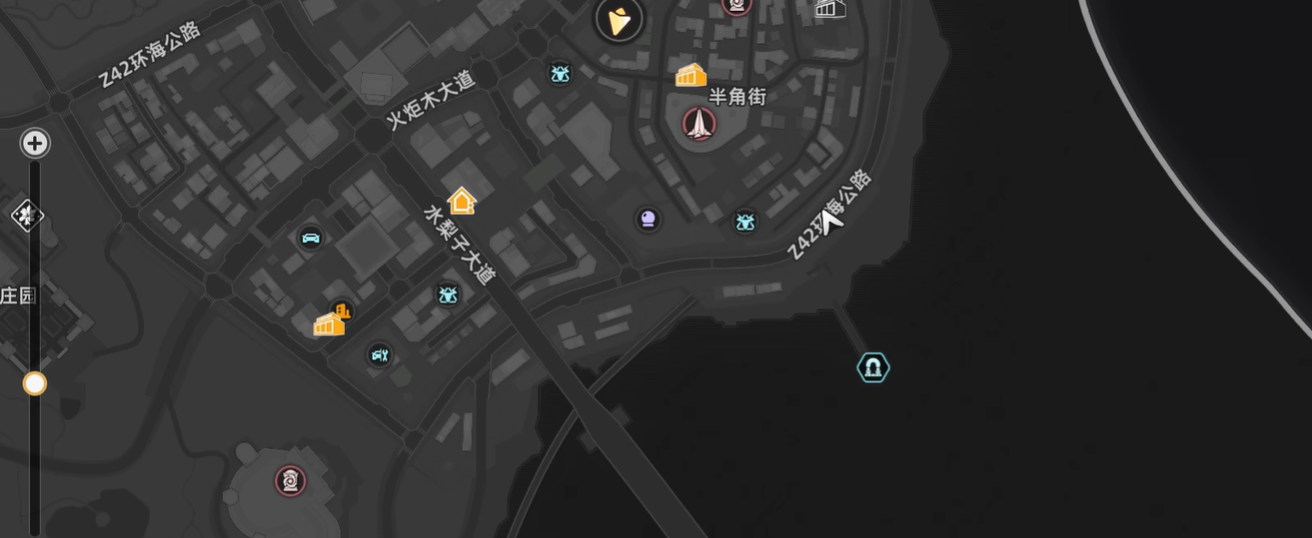Open the rocket marker under 半角街
Viewport: 1312px width, 538px height.
[698, 124]
